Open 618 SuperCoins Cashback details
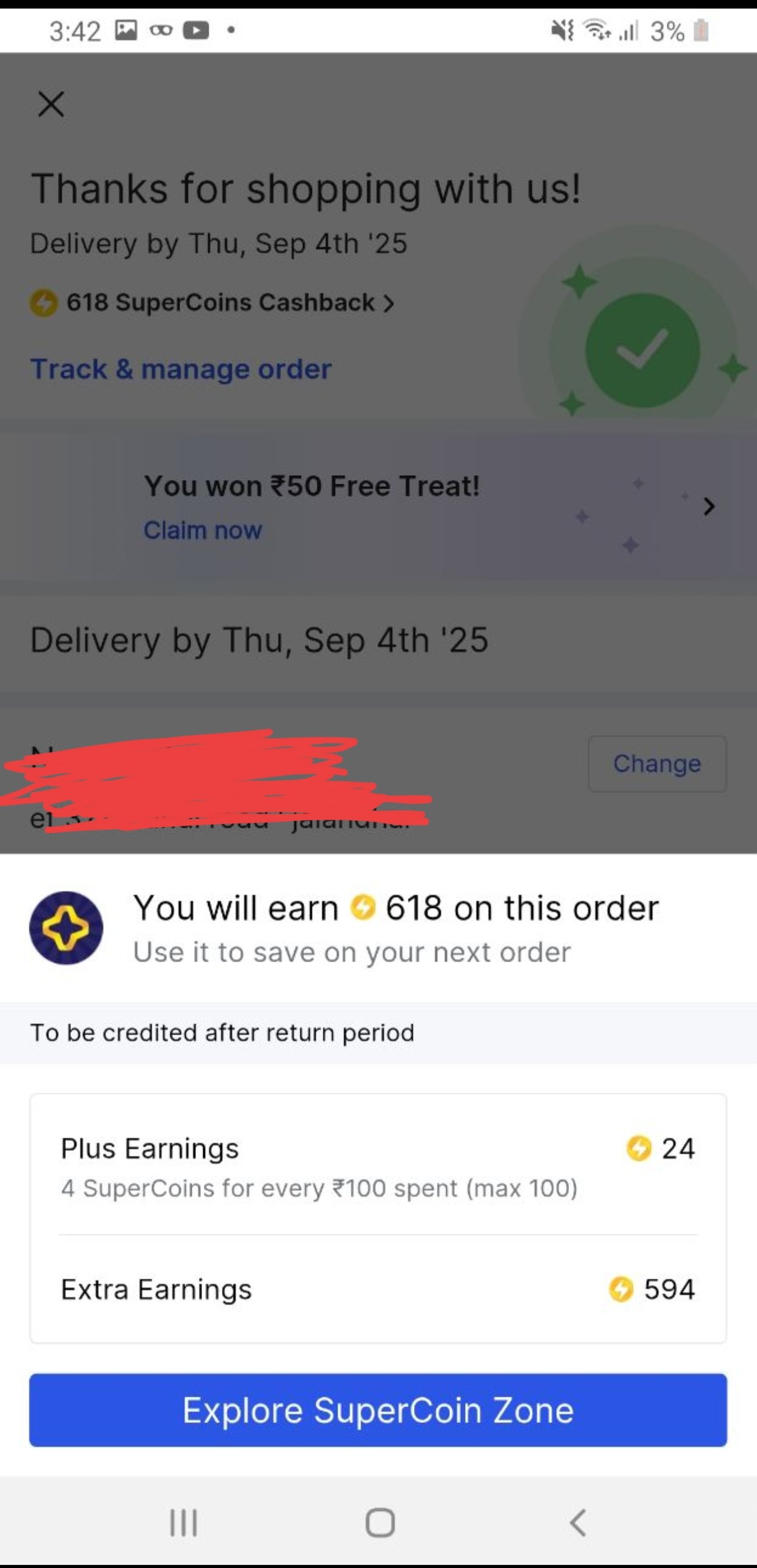Image resolution: width=757 pixels, height=1568 pixels. 212,302
